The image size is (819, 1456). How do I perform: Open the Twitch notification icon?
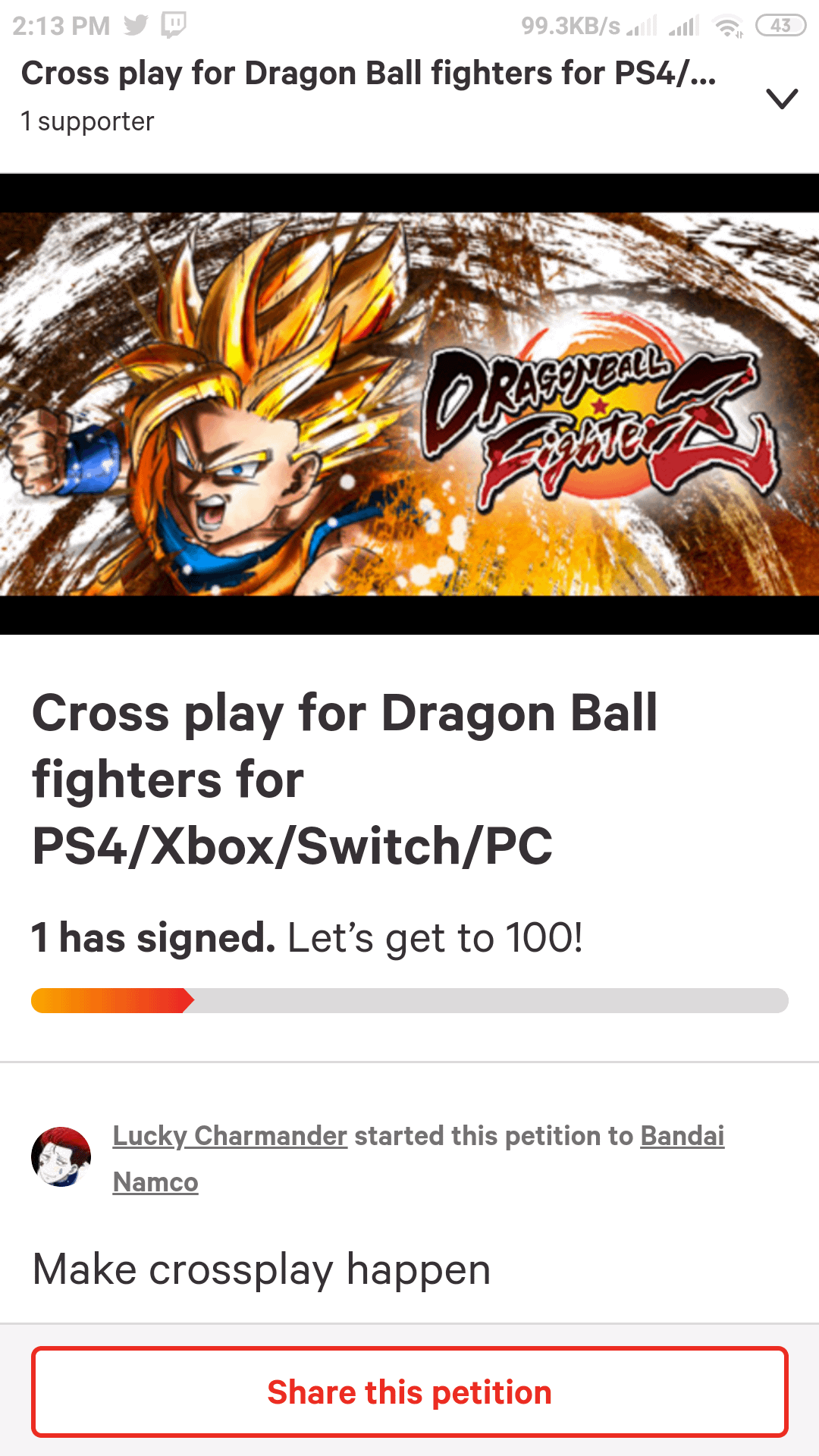pyautogui.click(x=174, y=25)
